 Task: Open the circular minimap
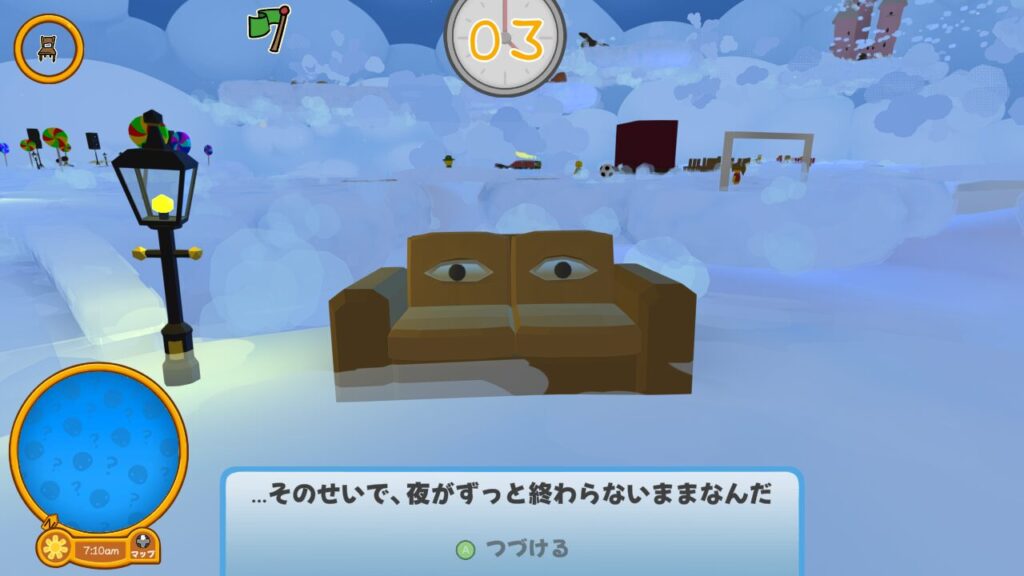click(99, 448)
